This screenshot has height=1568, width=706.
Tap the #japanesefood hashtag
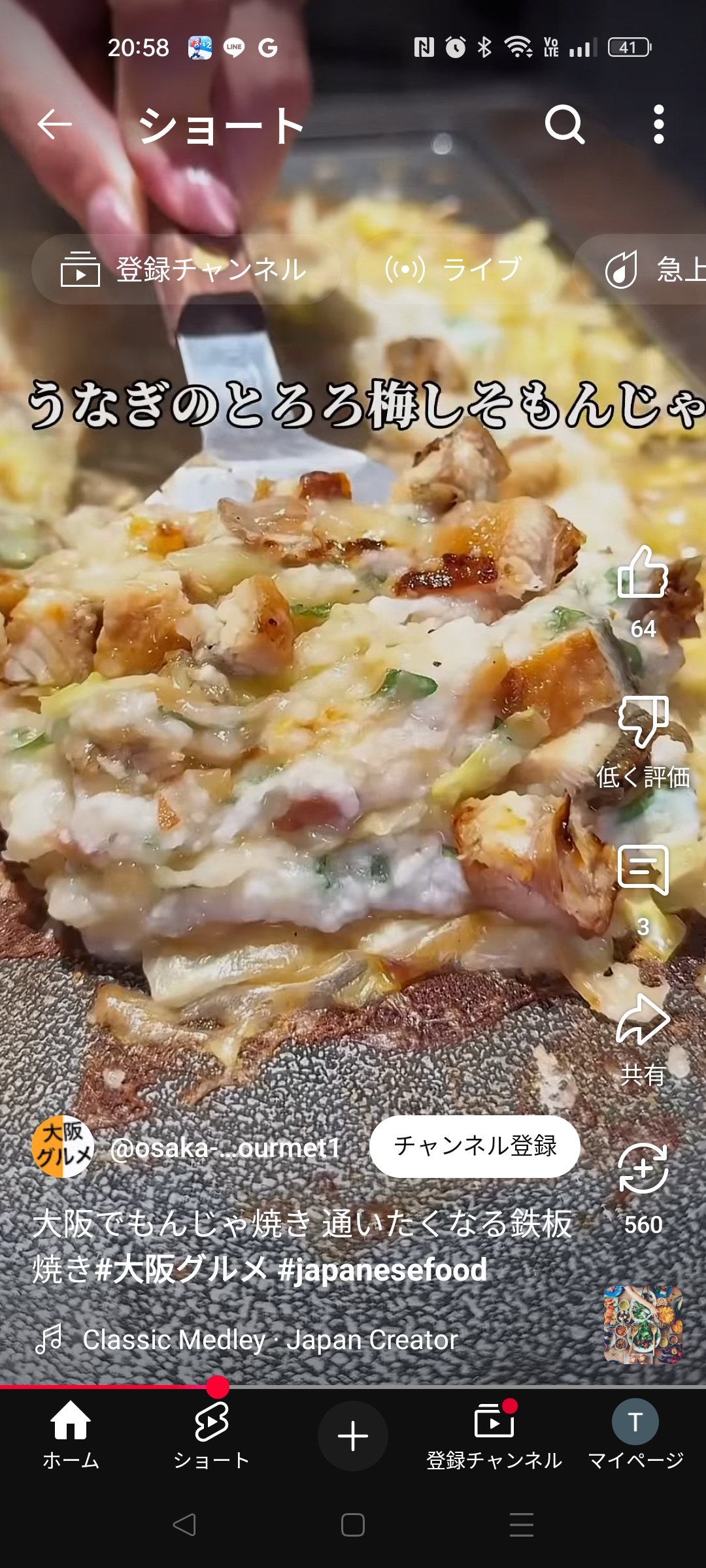click(382, 1269)
